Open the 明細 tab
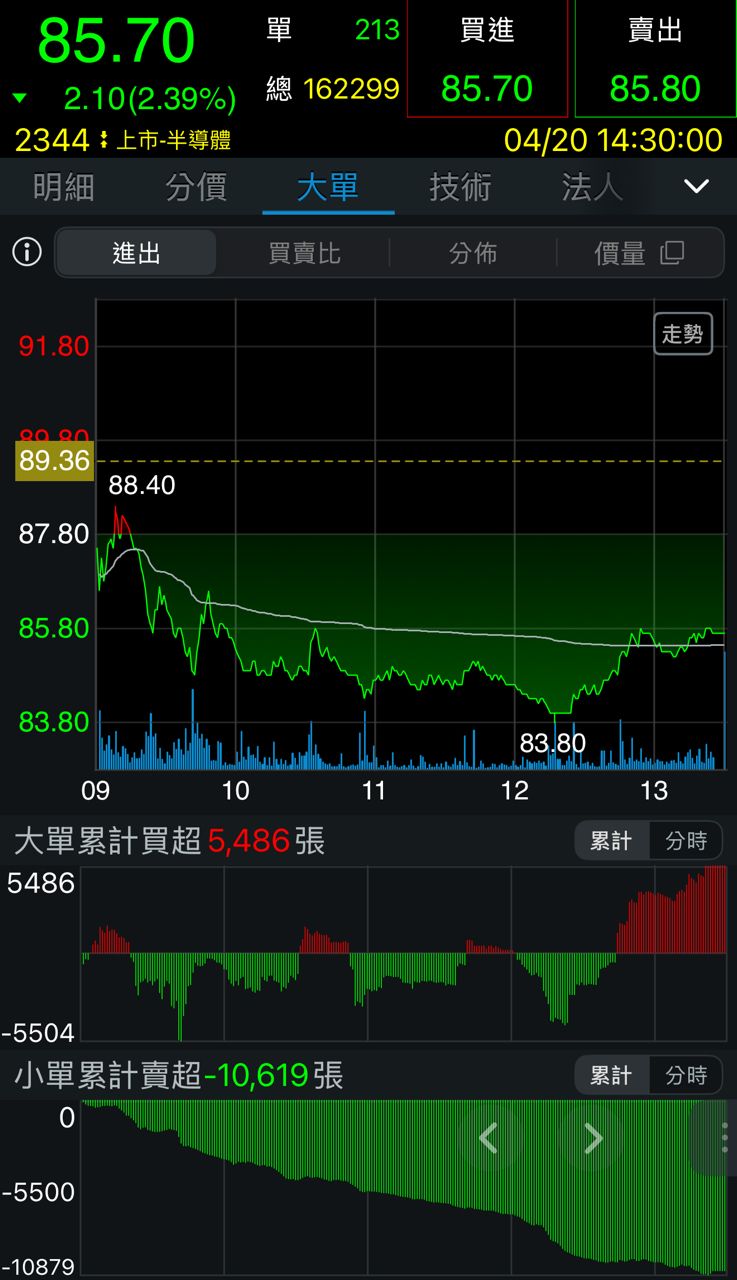This screenshot has width=737, height=1280. coord(63,186)
